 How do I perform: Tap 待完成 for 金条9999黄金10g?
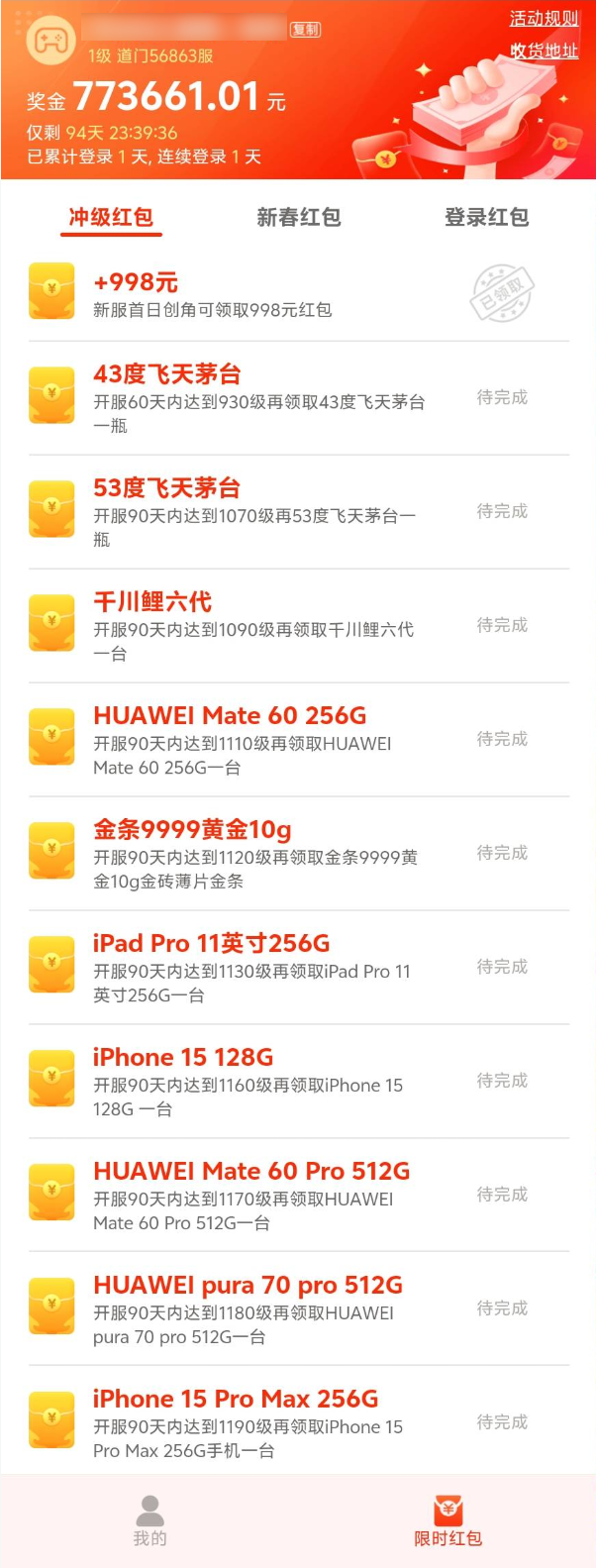pyautogui.click(x=502, y=853)
